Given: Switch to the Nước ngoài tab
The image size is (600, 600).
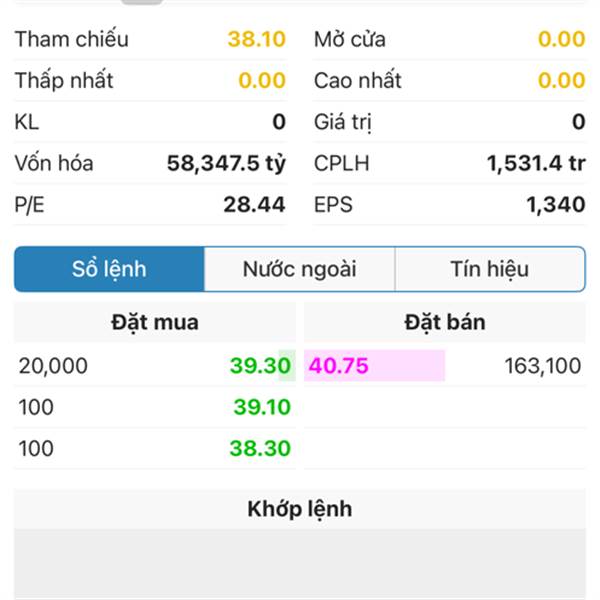Looking at the screenshot, I should coord(299,269).
